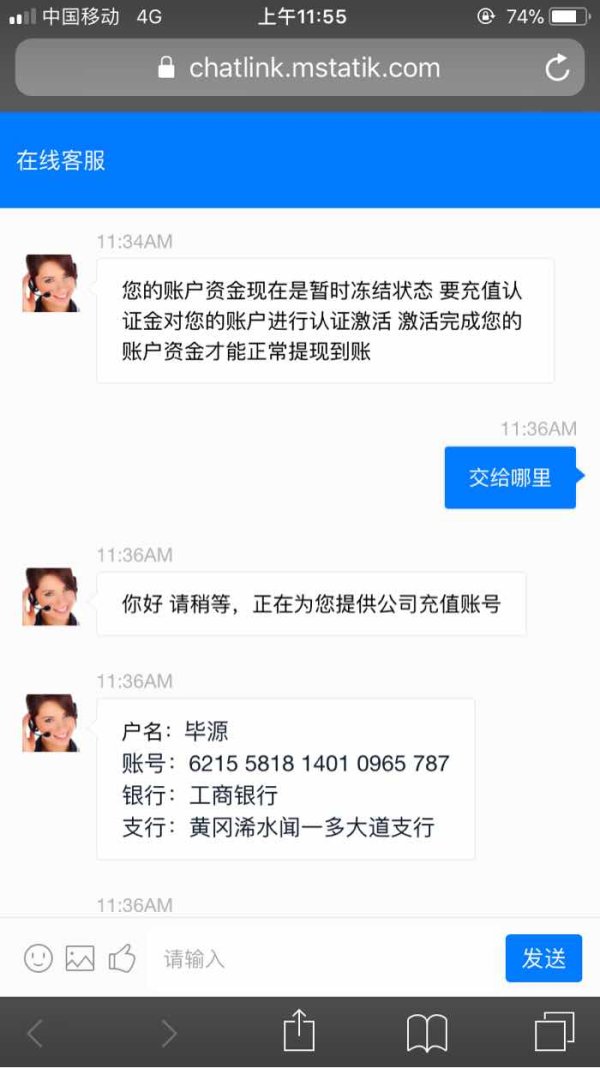The width and height of the screenshot is (600, 1068).
Task: Focus the 请输入 message field
Action: pyautogui.click(x=323, y=959)
